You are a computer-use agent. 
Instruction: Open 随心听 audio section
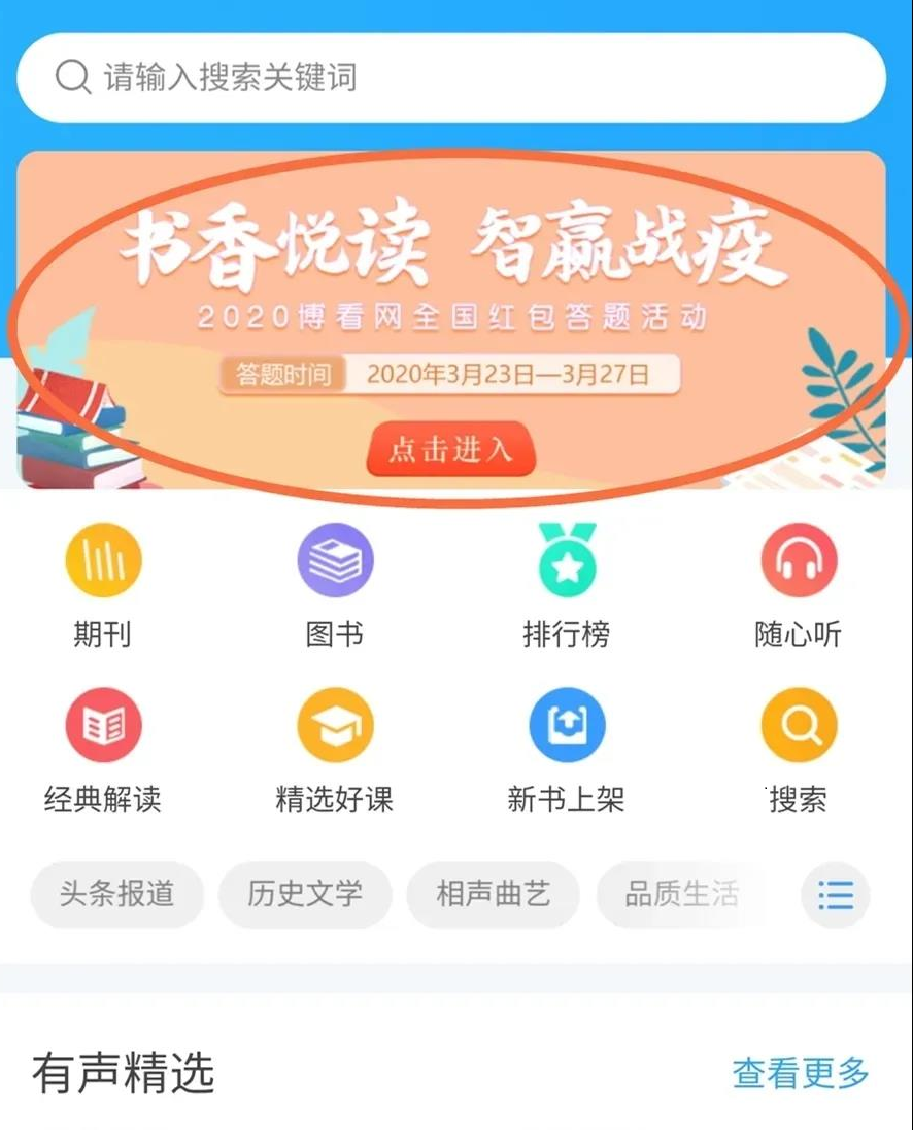(798, 562)
